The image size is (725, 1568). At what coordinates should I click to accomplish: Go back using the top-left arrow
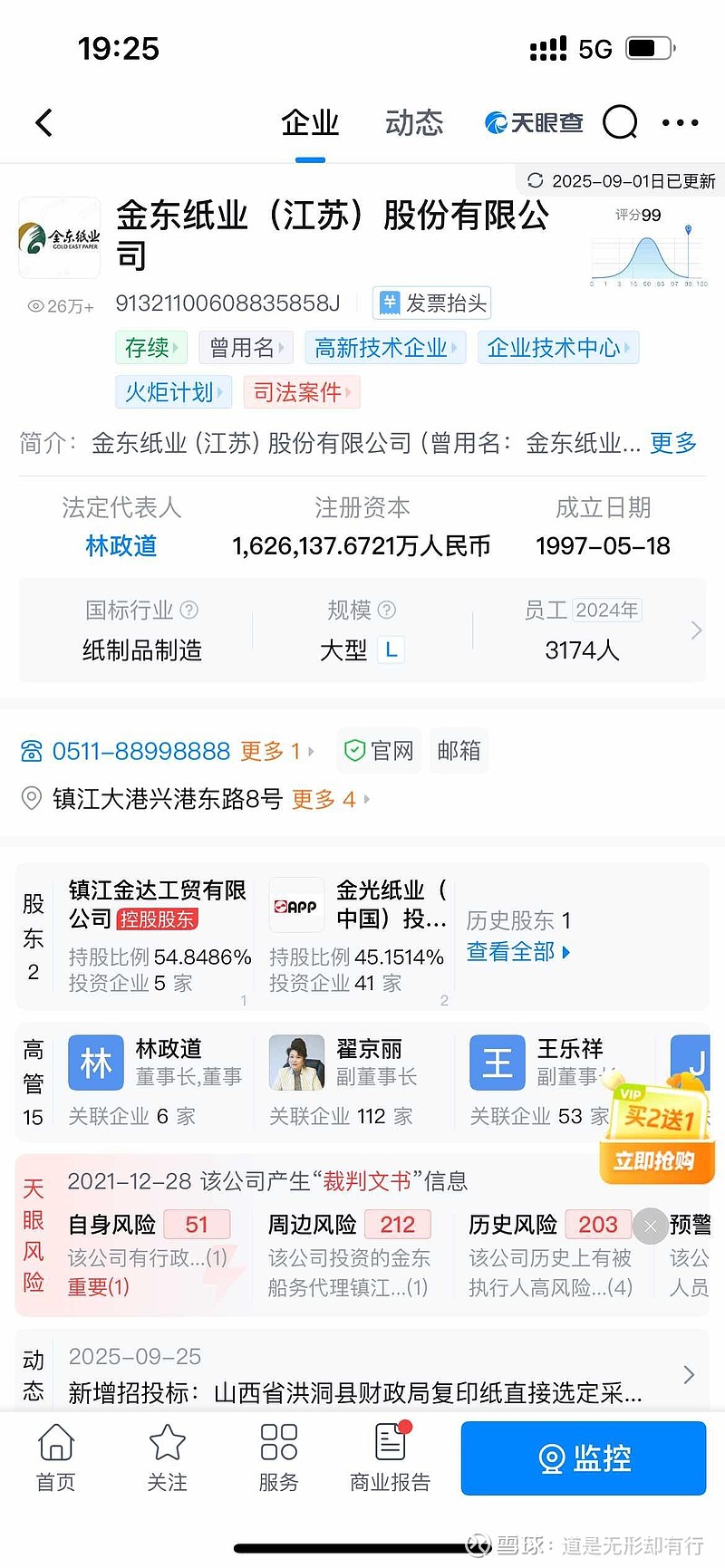(43, 122)
